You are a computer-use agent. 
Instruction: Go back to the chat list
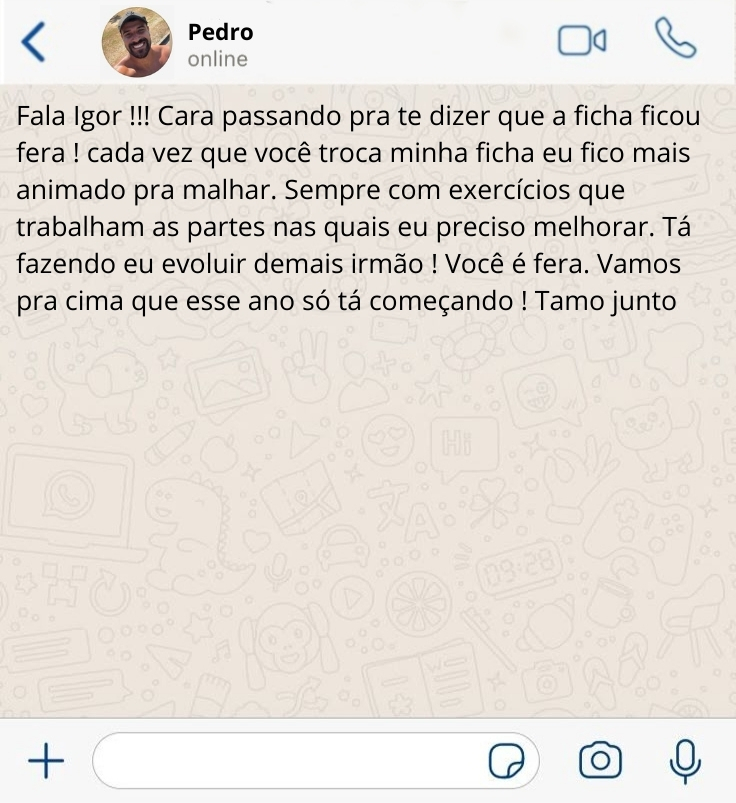point(33,42)
